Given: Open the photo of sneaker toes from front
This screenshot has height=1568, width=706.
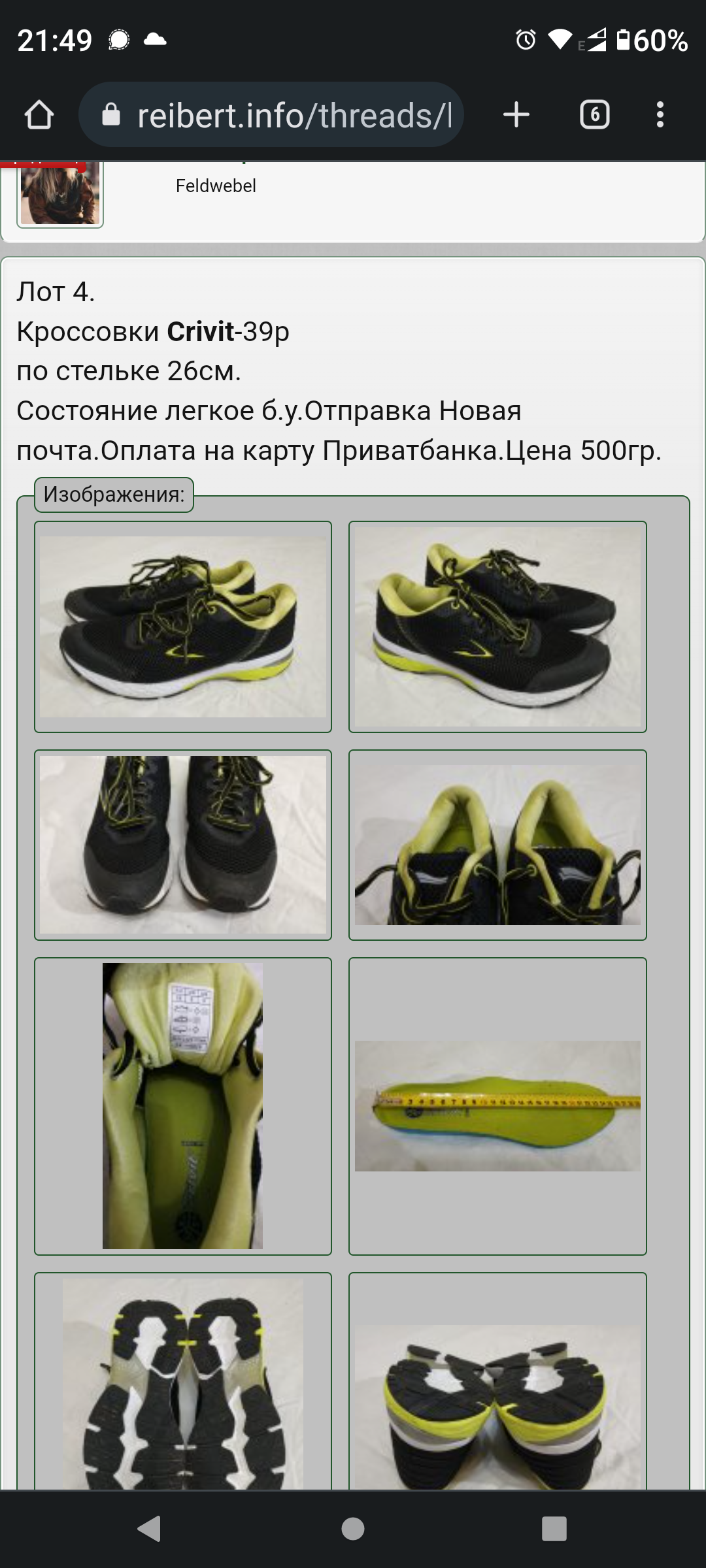Looking at the screenshot, I should pos(183,845).
